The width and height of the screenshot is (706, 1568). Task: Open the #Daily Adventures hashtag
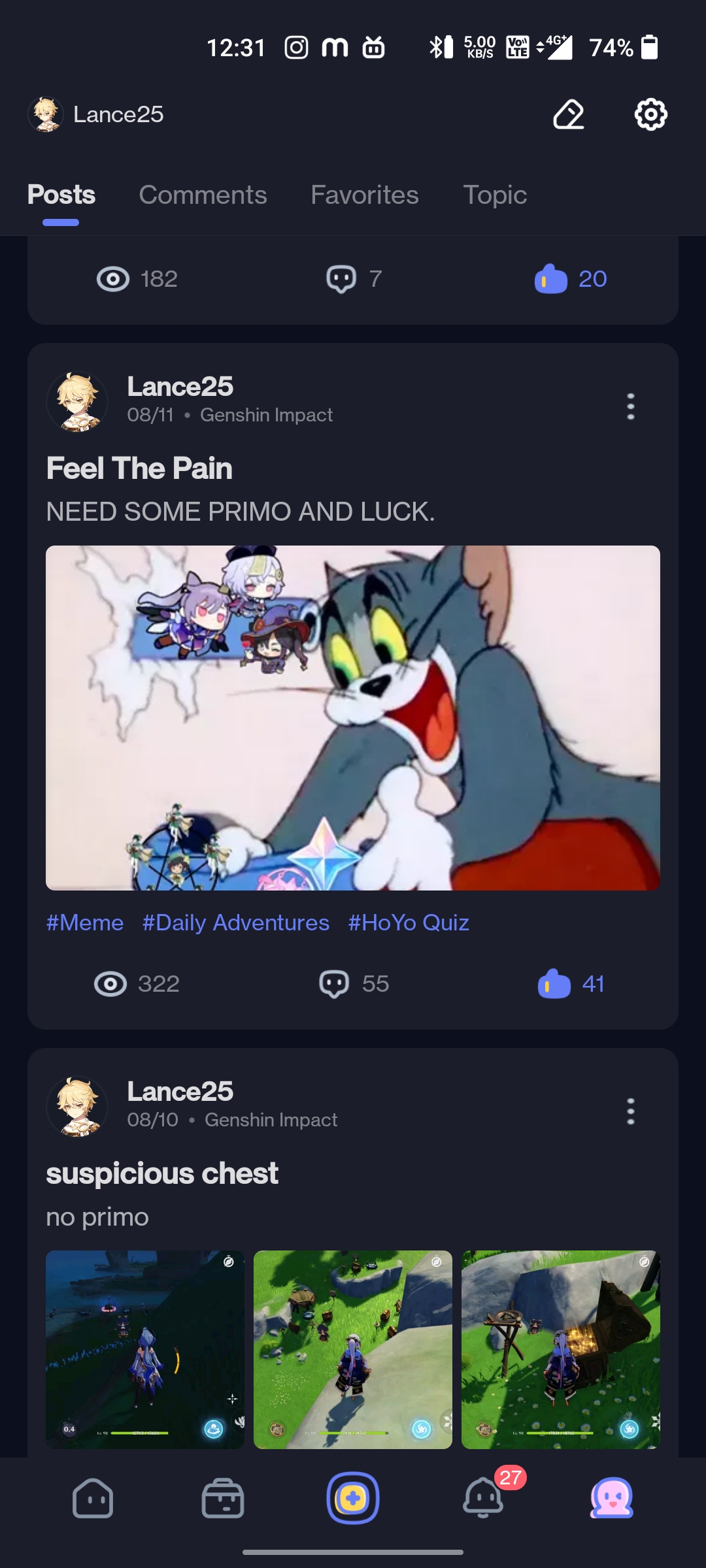[x=235, y=923]
